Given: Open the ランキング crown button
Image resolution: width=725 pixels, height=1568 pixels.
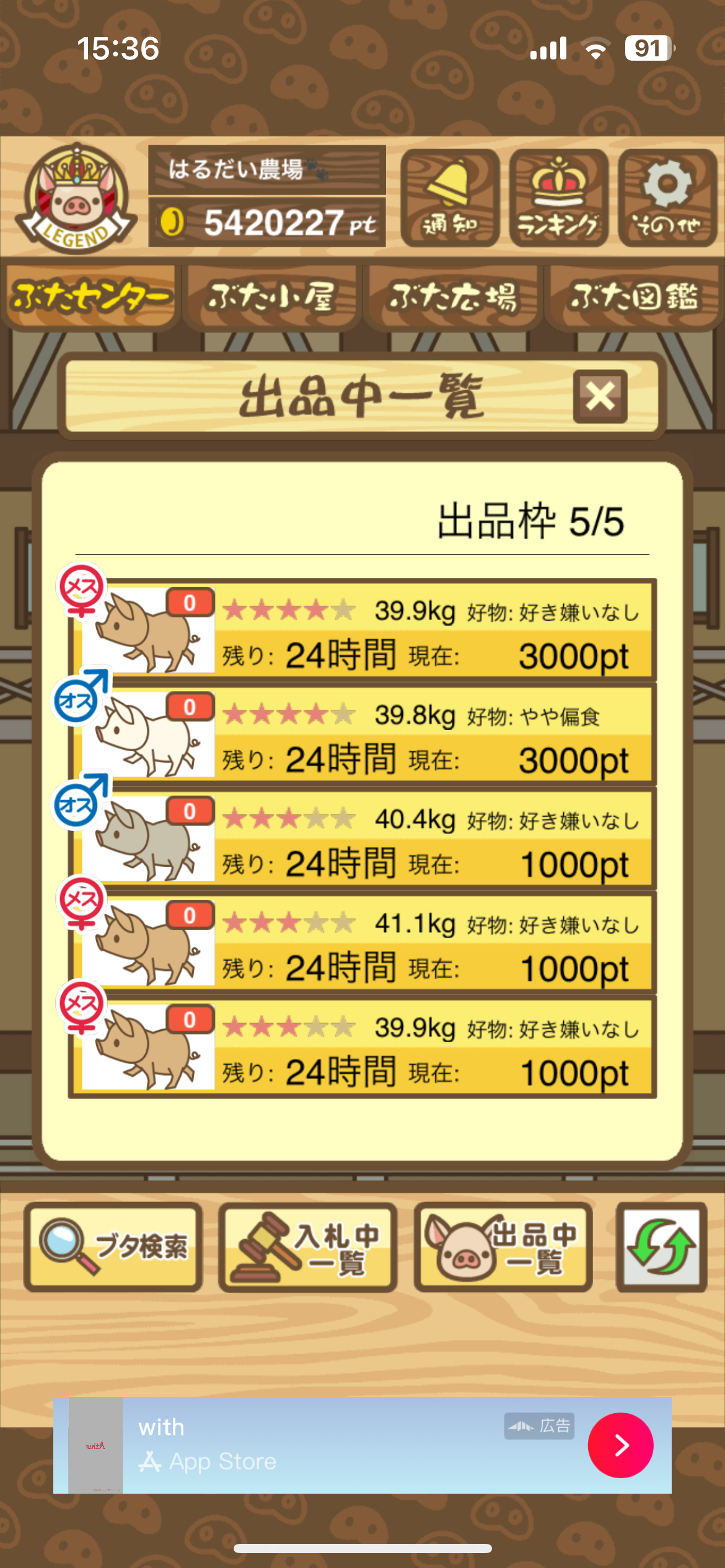Looking at the screenshot, I should tap(558, 198).
